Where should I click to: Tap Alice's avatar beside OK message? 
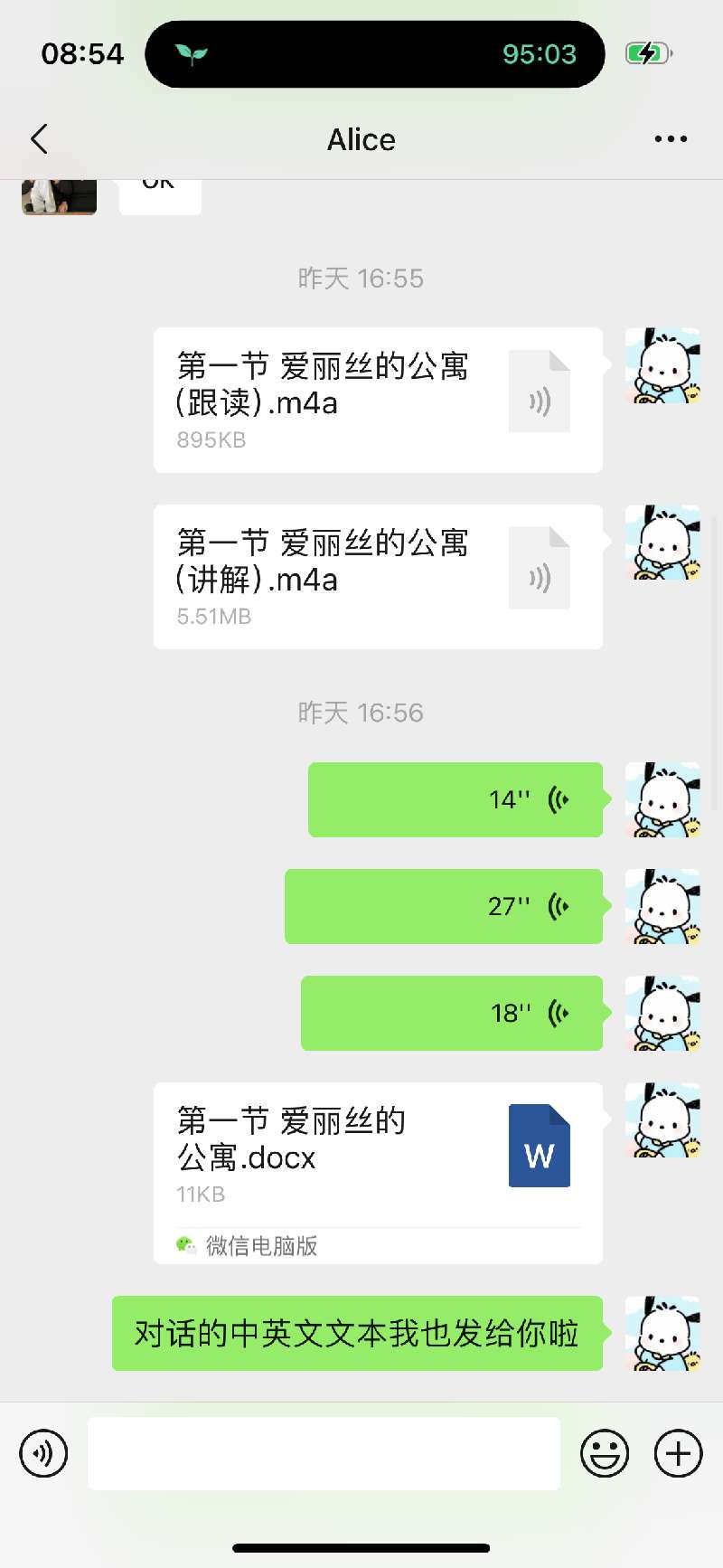(x=59, y=196)
